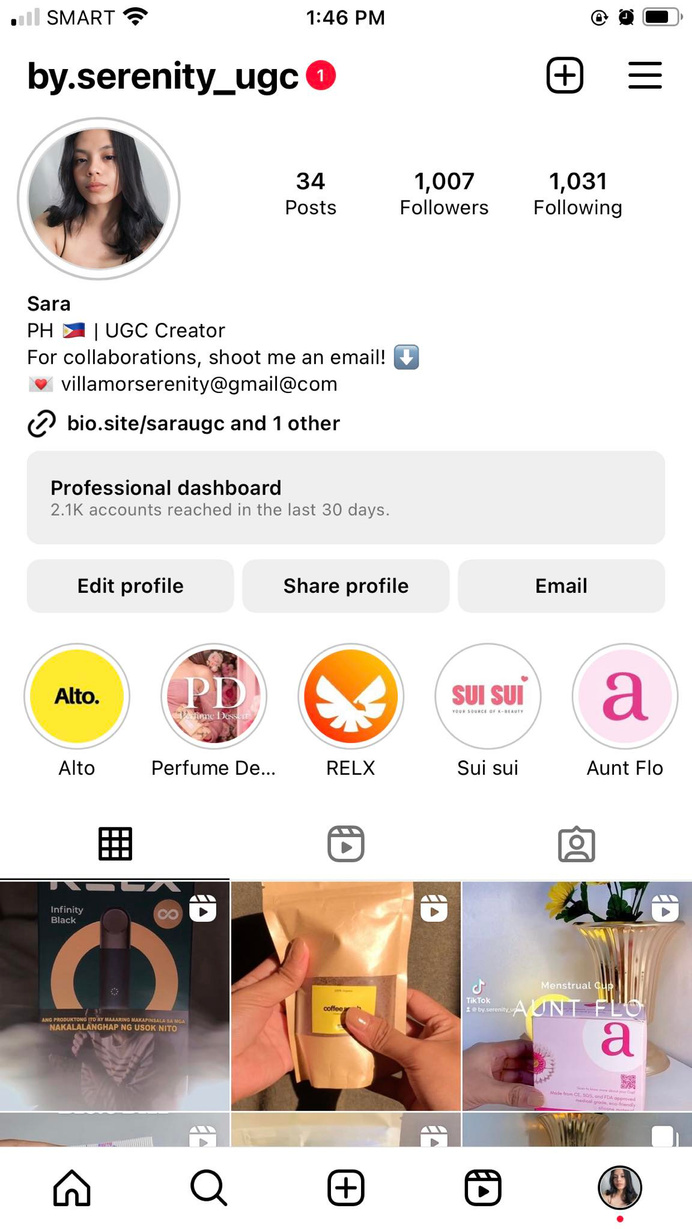
Task: View the Followers list
Action: 444,194
